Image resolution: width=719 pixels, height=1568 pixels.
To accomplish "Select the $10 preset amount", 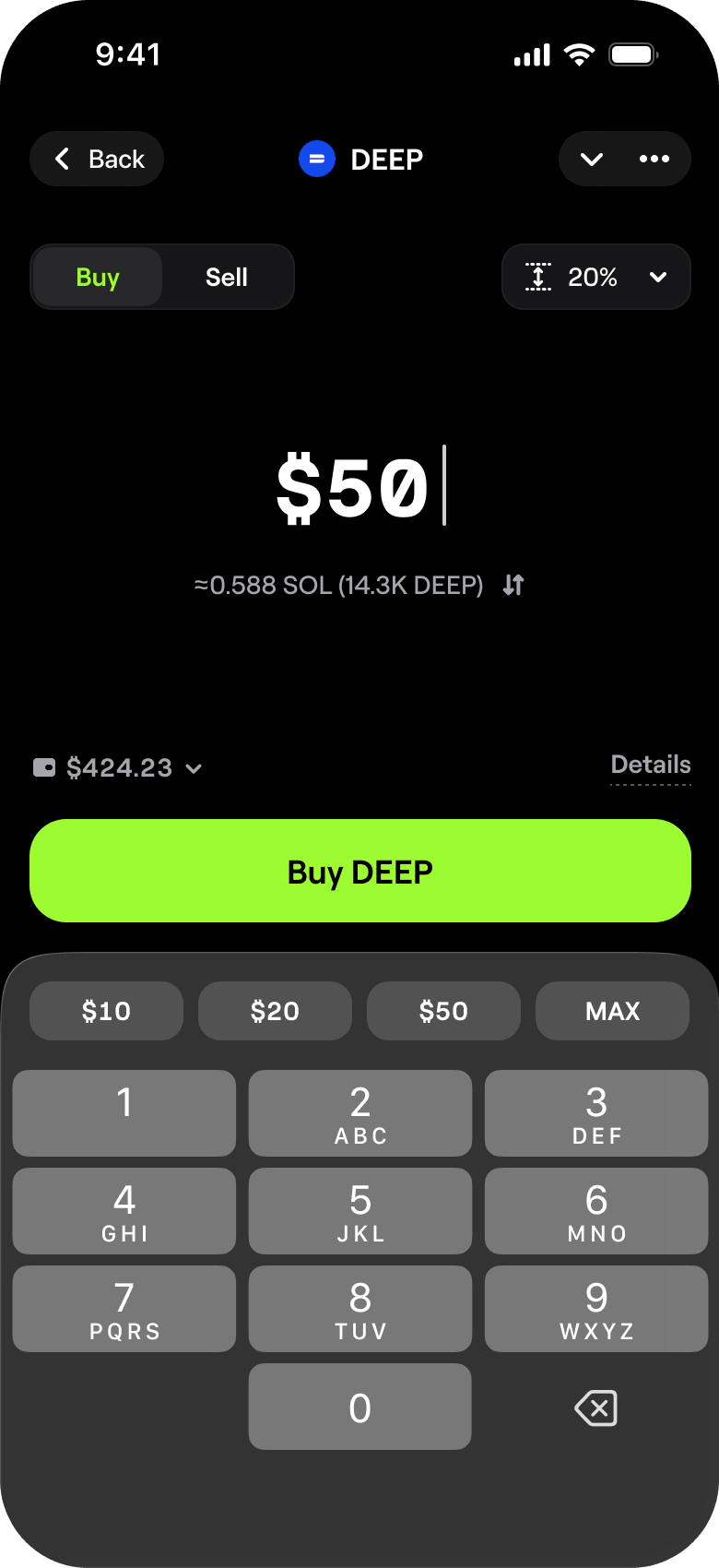I will tap(106, 1011).
